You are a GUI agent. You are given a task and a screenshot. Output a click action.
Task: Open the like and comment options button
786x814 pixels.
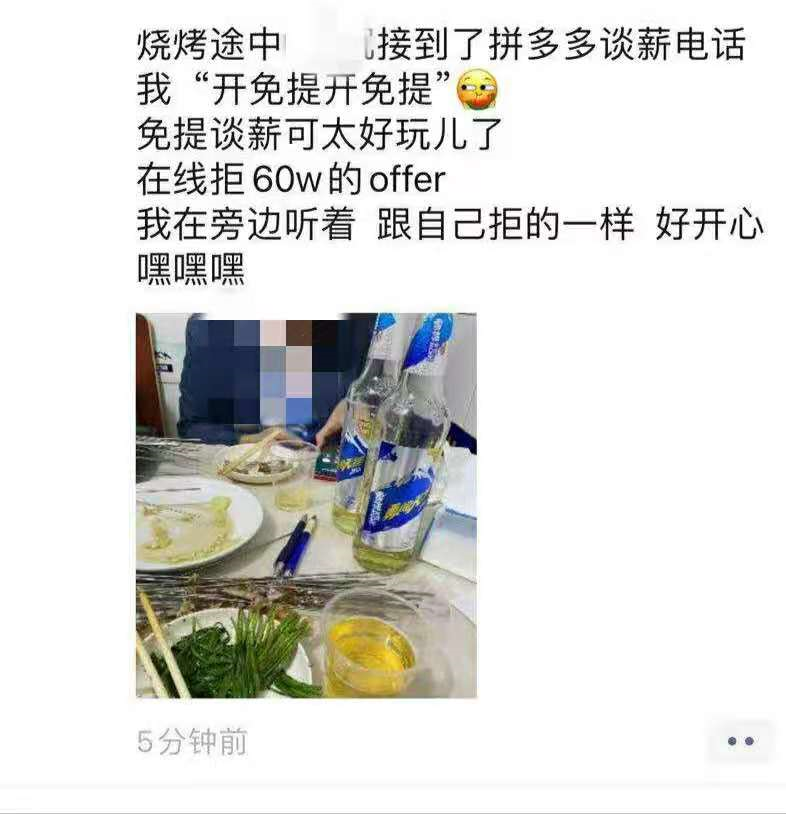click(x=739, y=741)
